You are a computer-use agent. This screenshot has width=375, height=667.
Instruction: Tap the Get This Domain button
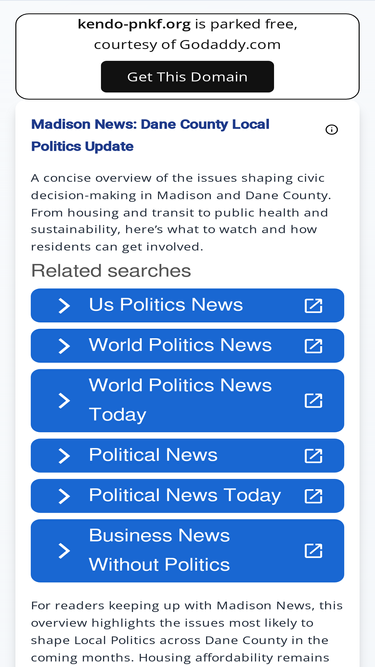[x=187, y=77]
